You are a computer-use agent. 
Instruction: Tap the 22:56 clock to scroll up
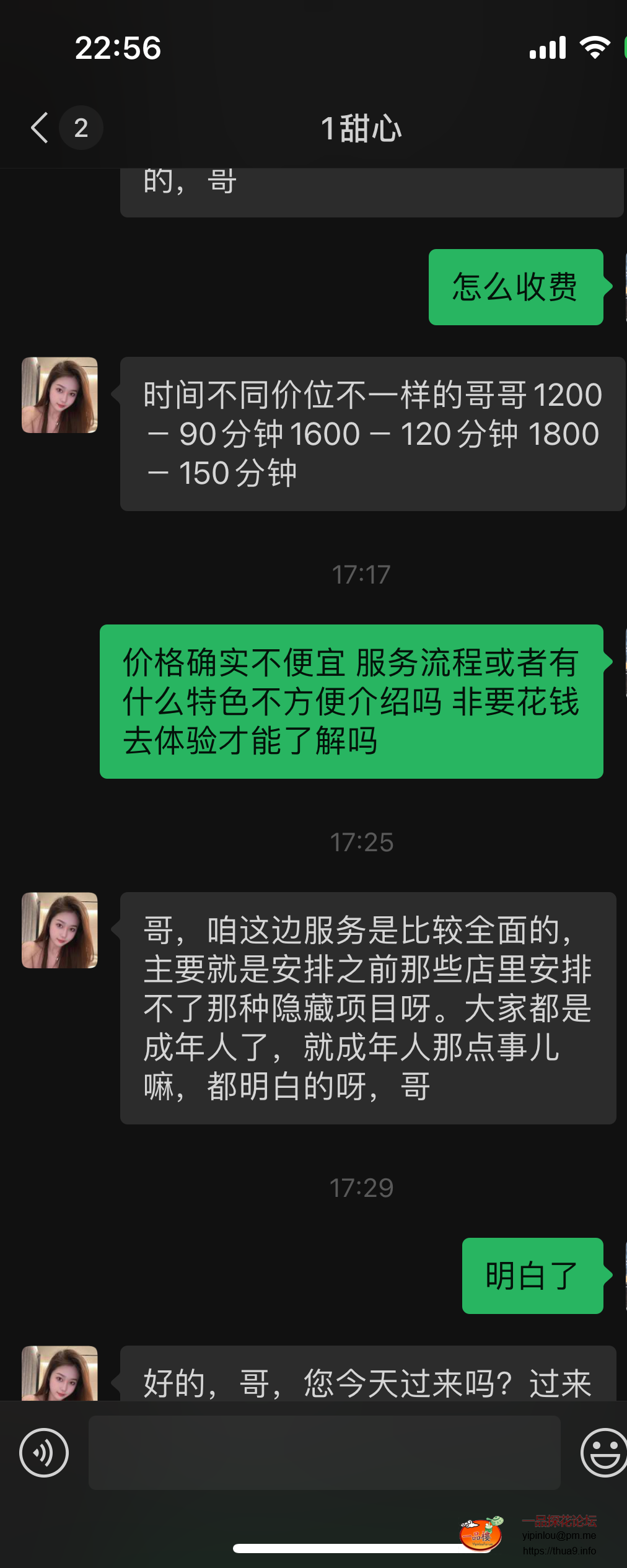(x=118, y=49)
